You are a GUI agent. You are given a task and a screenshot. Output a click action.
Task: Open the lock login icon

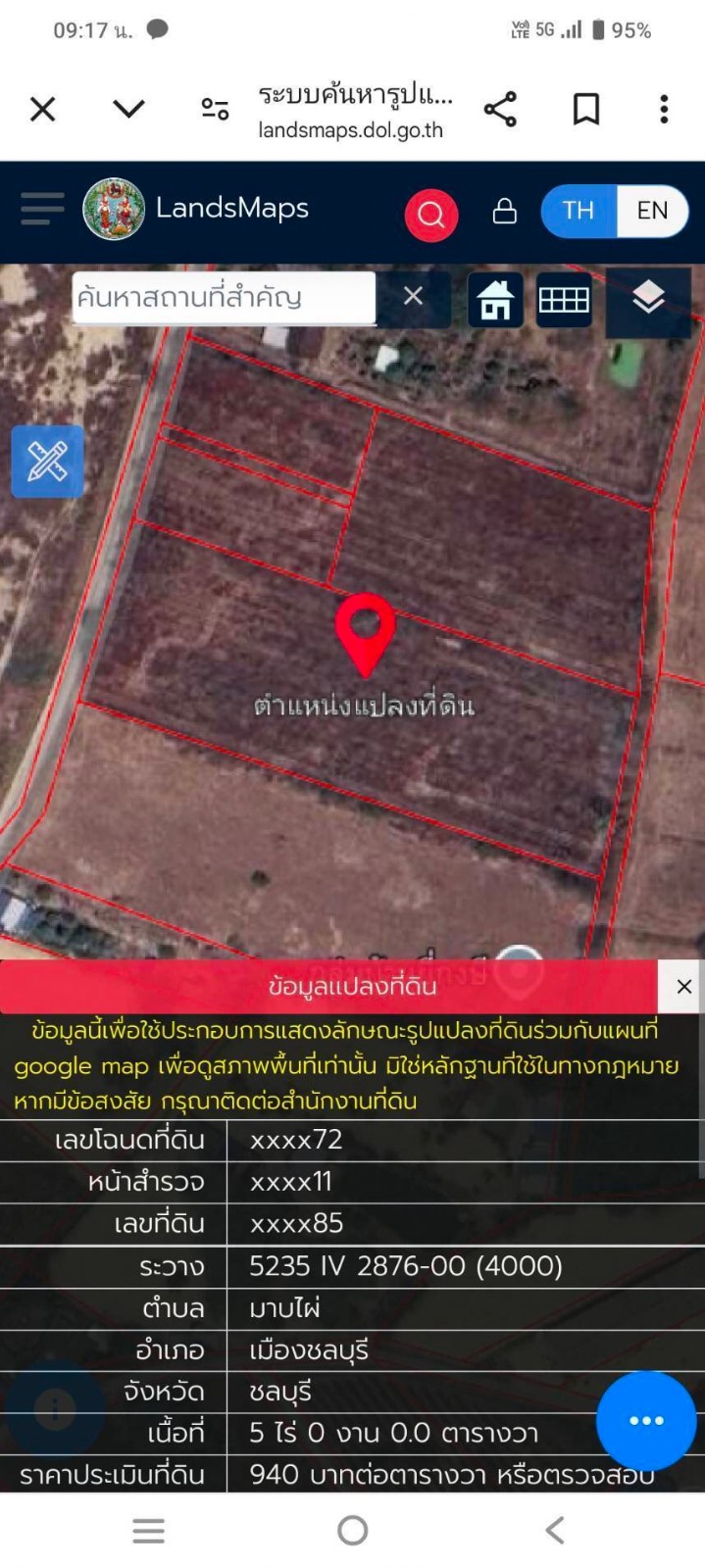504,211
